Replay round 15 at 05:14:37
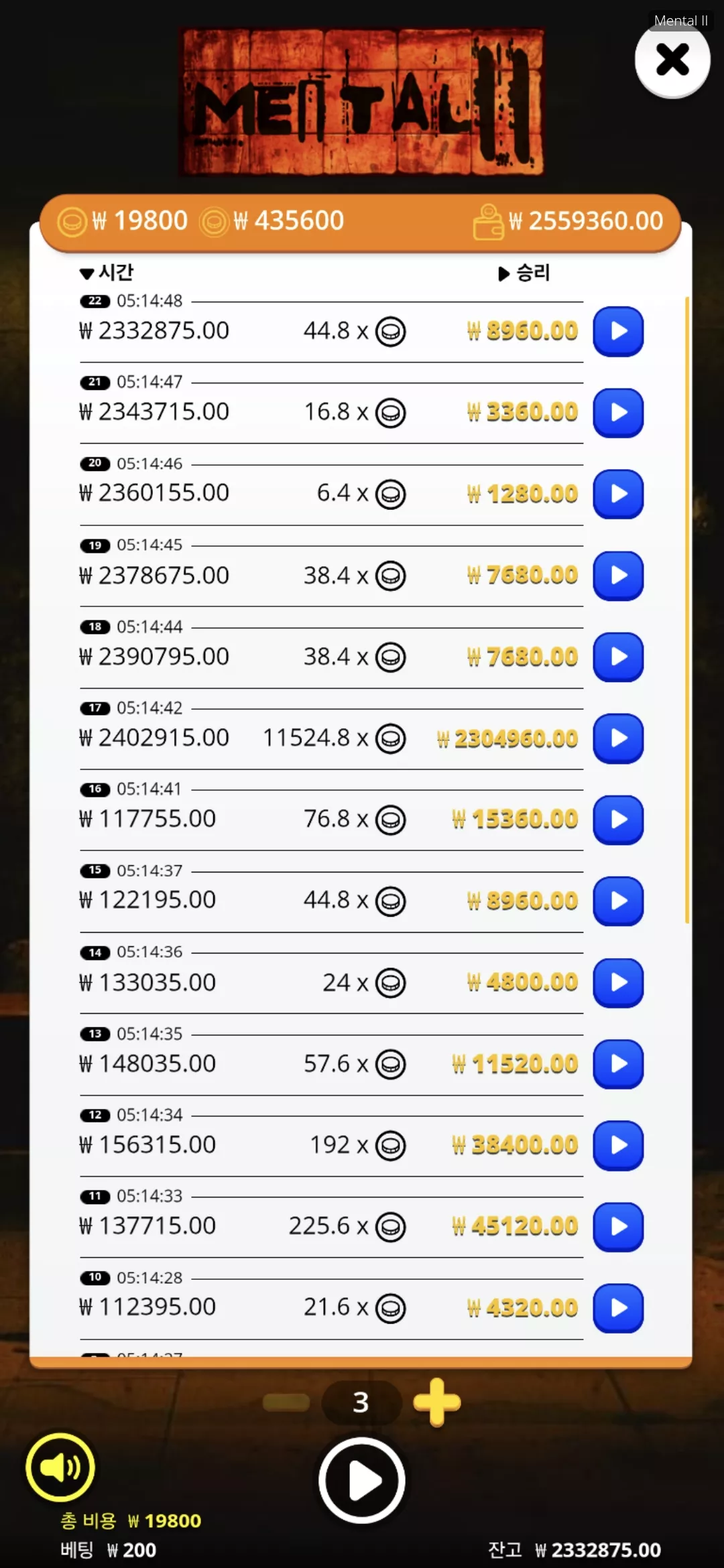 coord(618,901)
